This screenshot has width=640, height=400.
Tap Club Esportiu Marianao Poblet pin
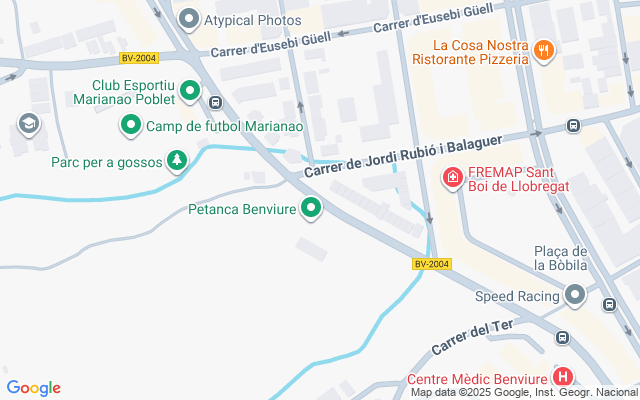(x=190, y=91)
